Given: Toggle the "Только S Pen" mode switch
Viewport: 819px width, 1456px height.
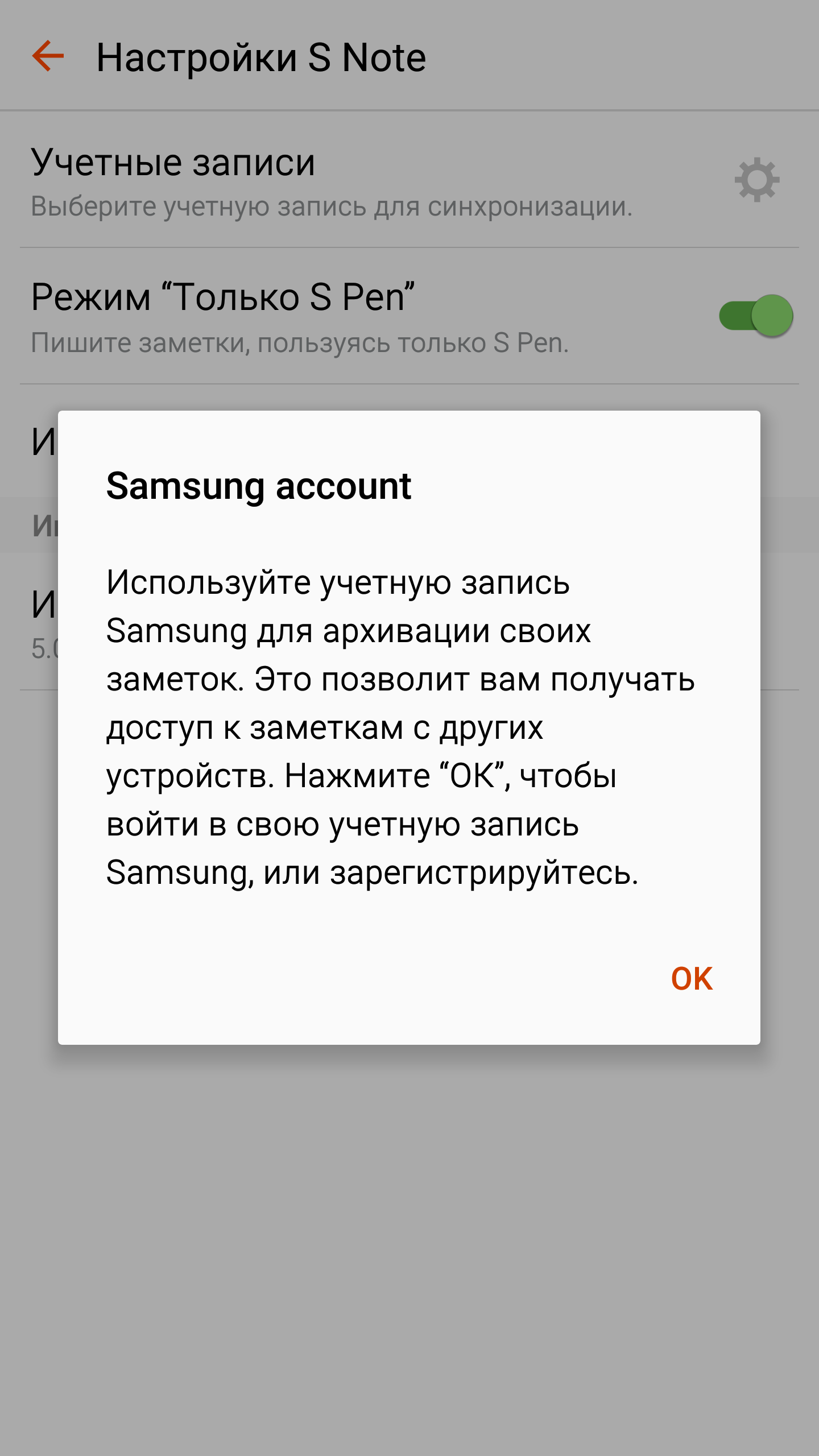Looking at the screenshot, I should click(x=756, y=316).
